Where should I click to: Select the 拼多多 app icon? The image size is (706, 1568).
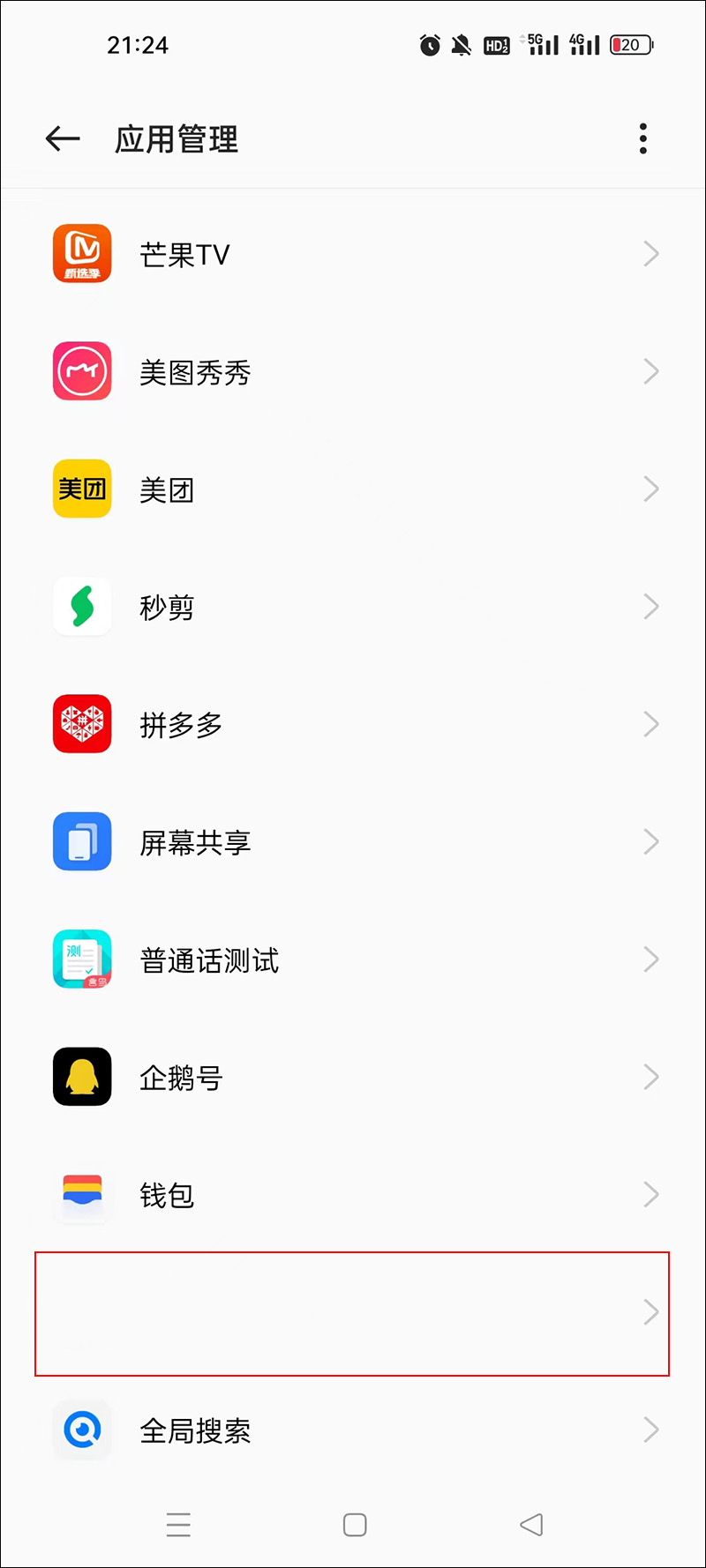81,724
